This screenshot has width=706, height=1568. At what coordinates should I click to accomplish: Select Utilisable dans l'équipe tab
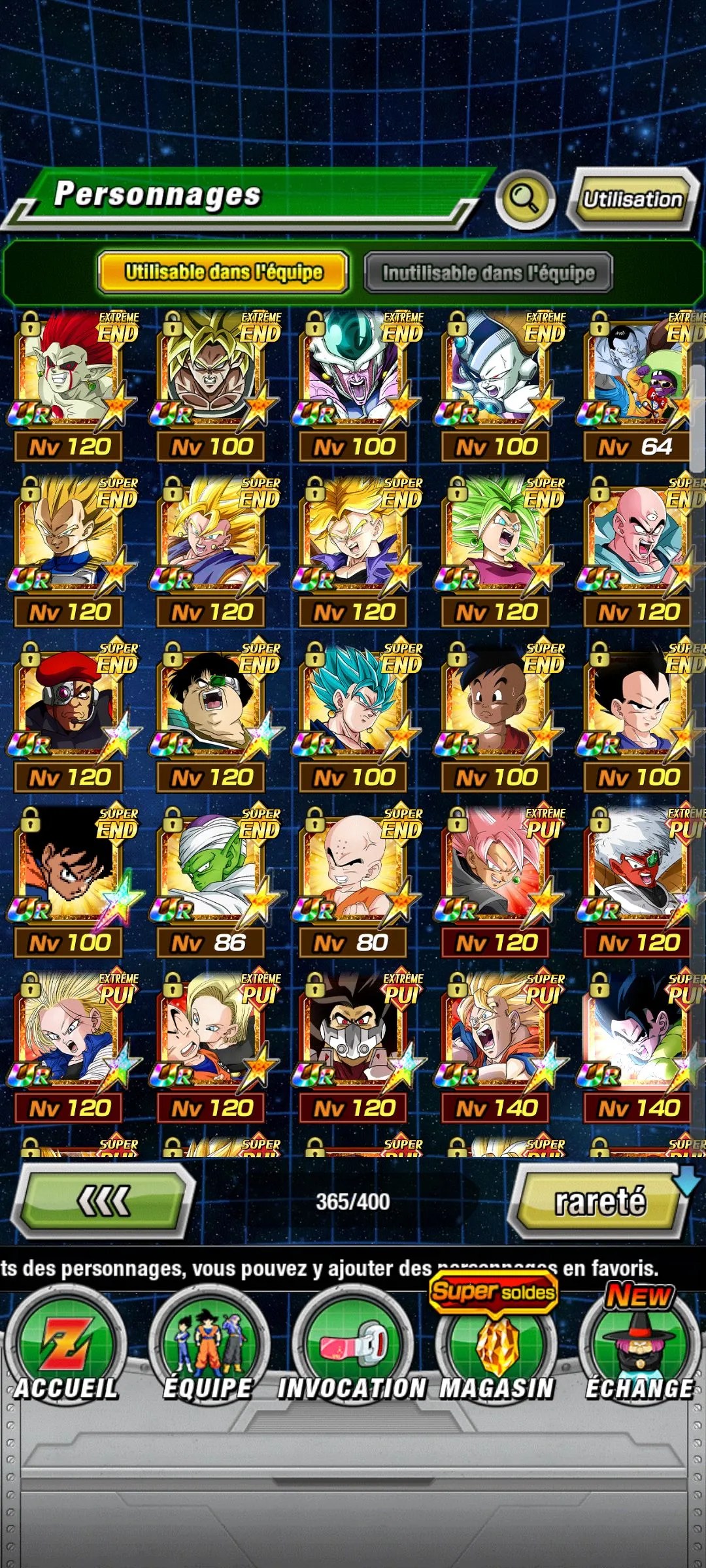click(x=223, y=272)
